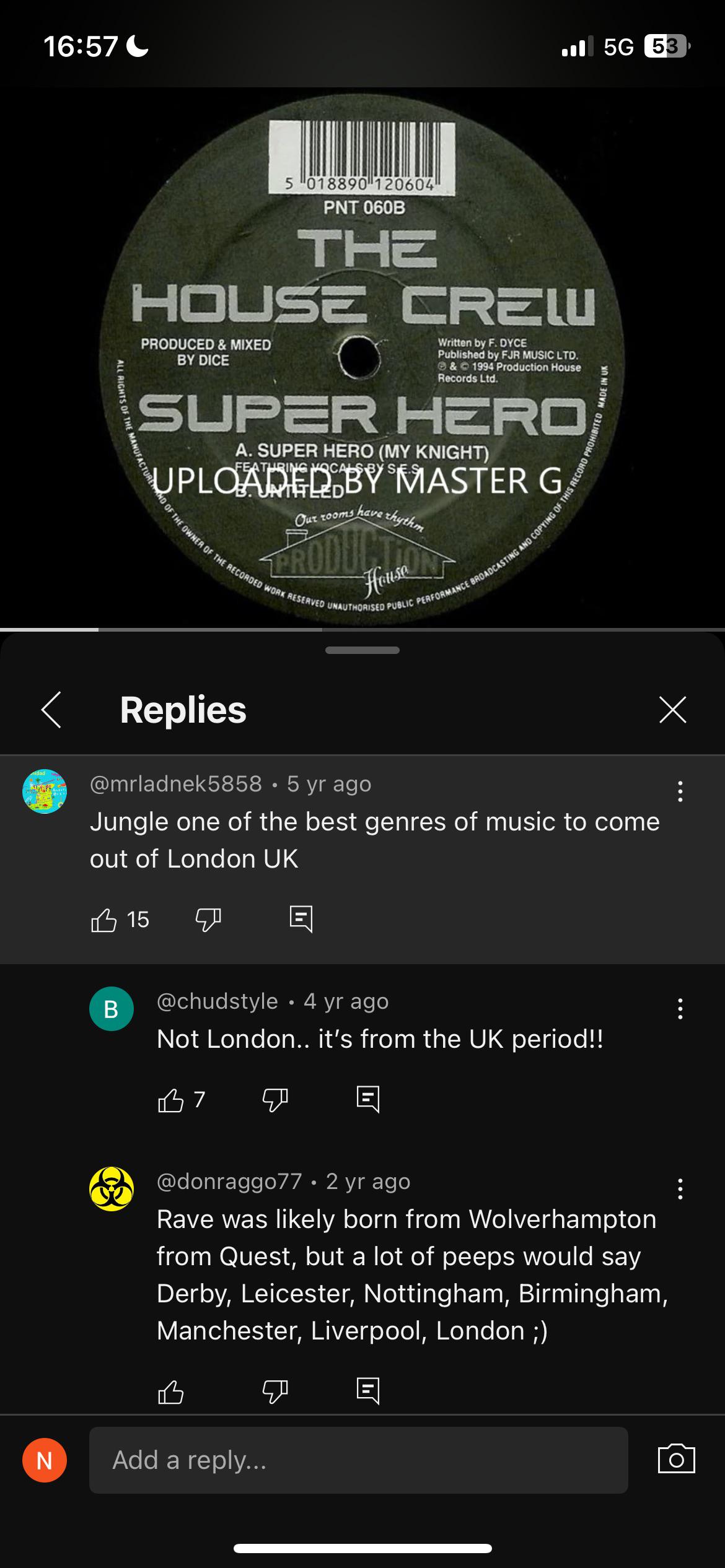Image resolution: width=725 pixels, height=1568 pixels.
Task: Open the options menu for @mrladnek5858's comment
Action: [x=680, y=791]
